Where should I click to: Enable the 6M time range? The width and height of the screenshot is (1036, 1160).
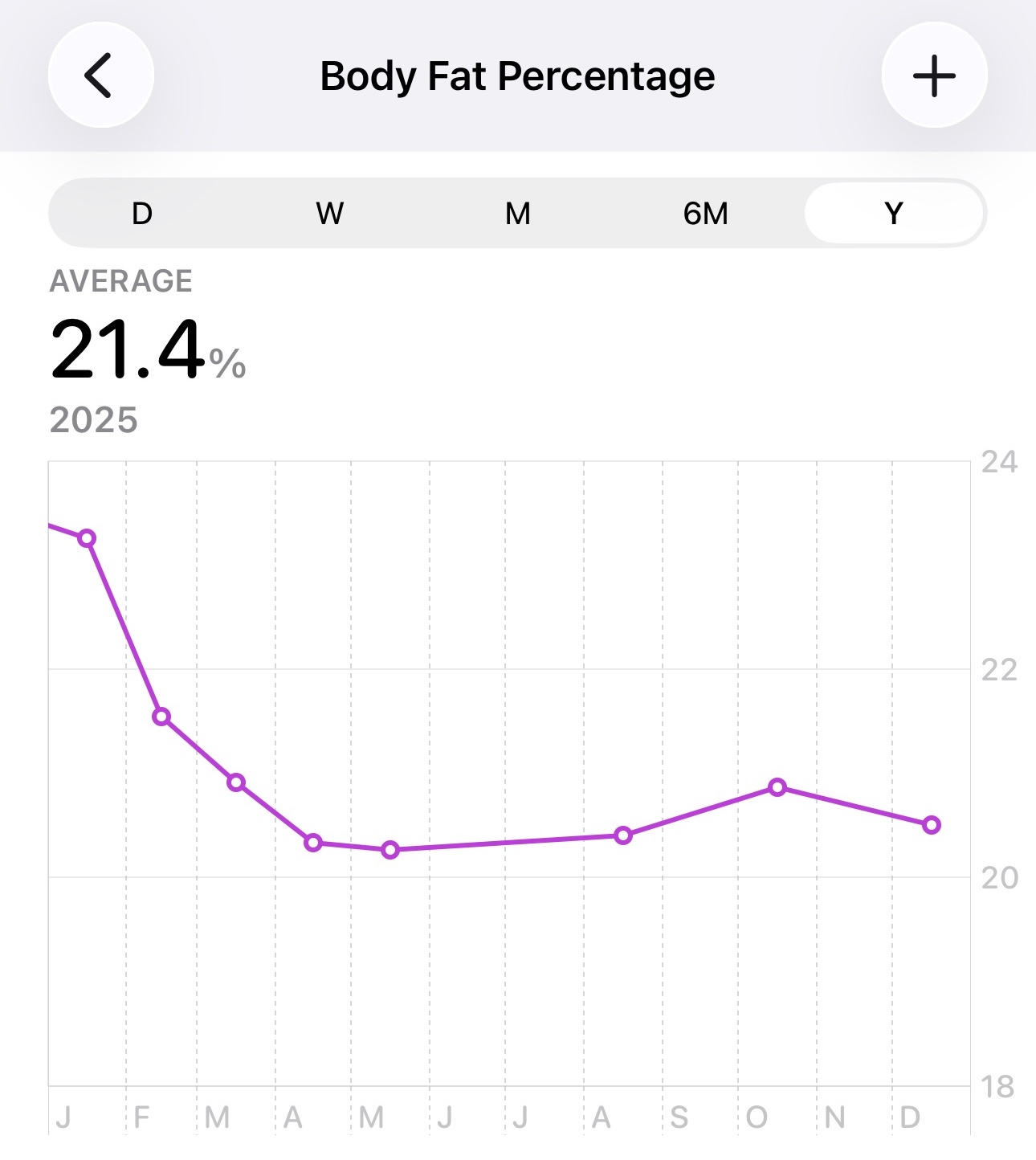click(705, 214)
